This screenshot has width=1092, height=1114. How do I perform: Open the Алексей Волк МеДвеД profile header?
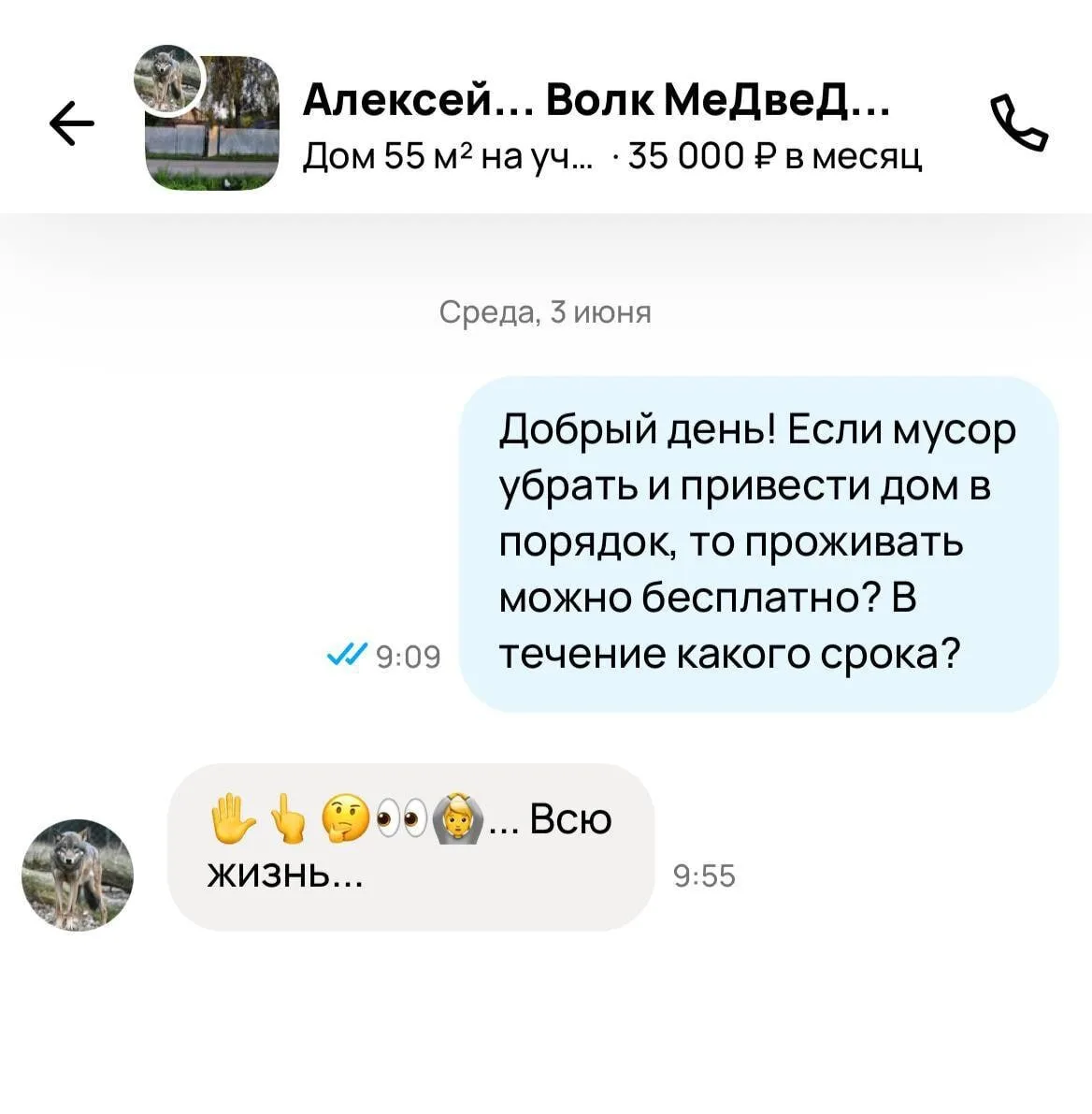click(596, 101)
